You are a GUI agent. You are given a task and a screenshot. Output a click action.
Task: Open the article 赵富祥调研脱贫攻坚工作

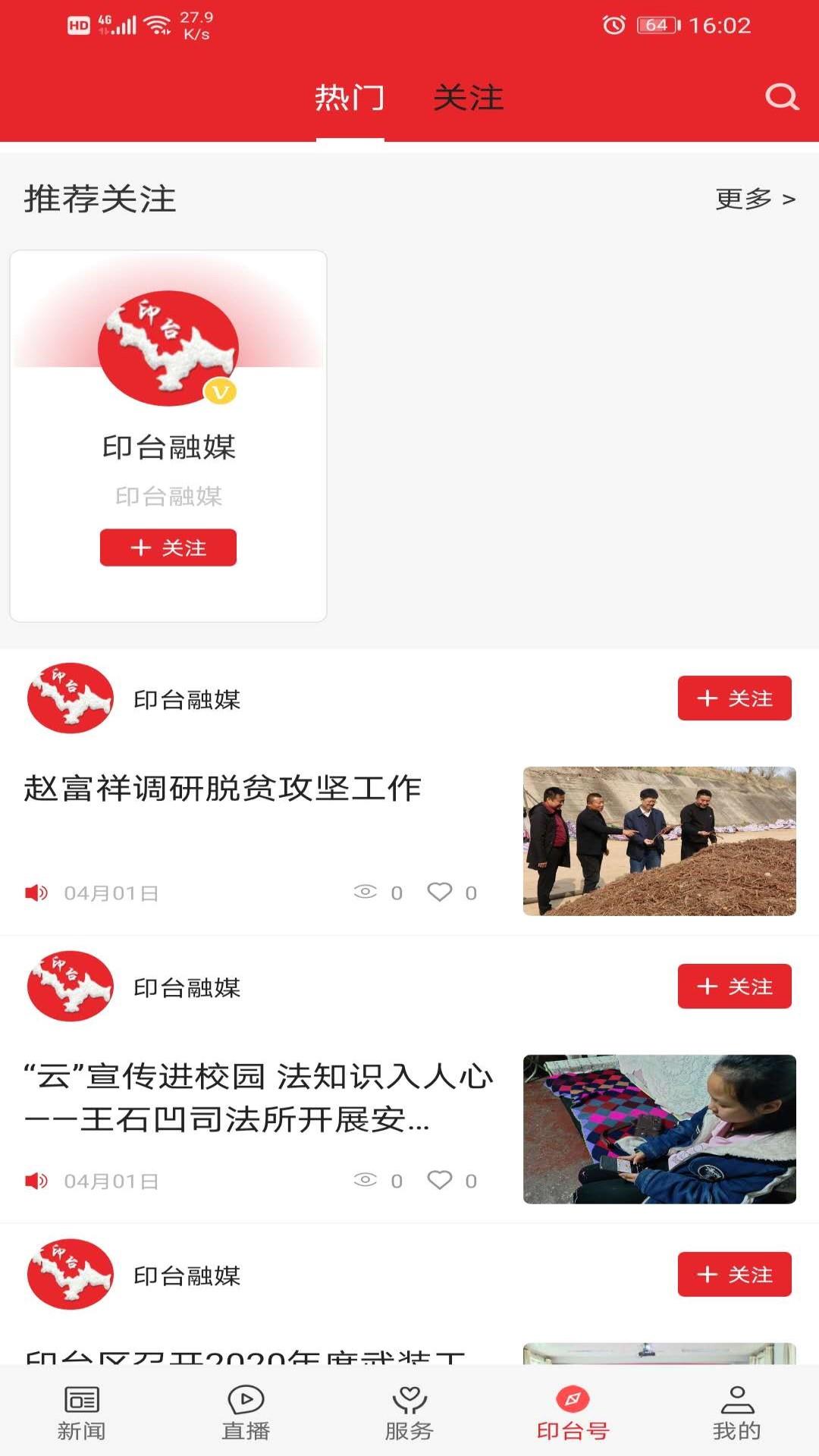click(x=222, y=789)
